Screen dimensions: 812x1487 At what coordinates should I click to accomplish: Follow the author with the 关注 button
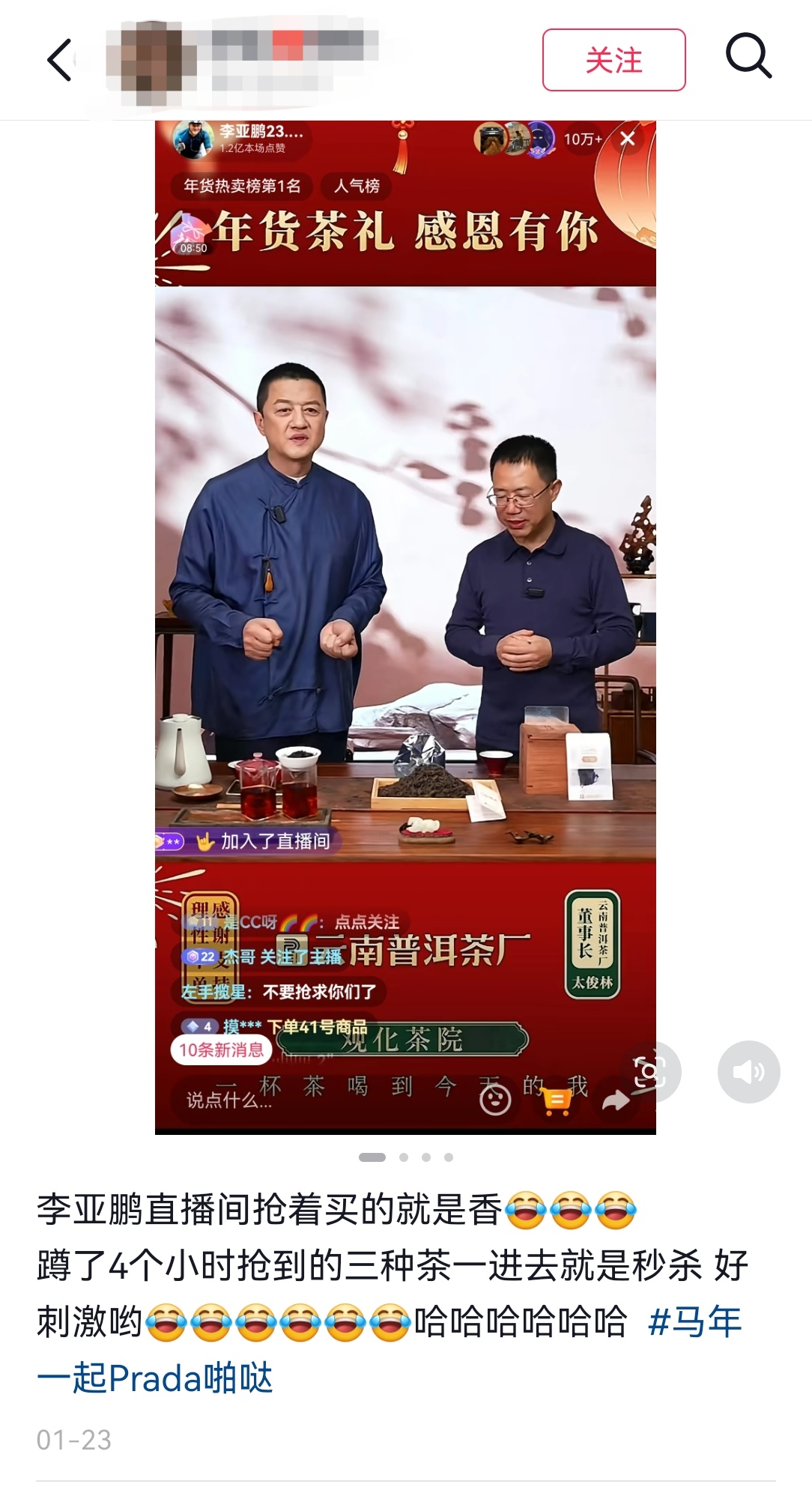point(613,60)
